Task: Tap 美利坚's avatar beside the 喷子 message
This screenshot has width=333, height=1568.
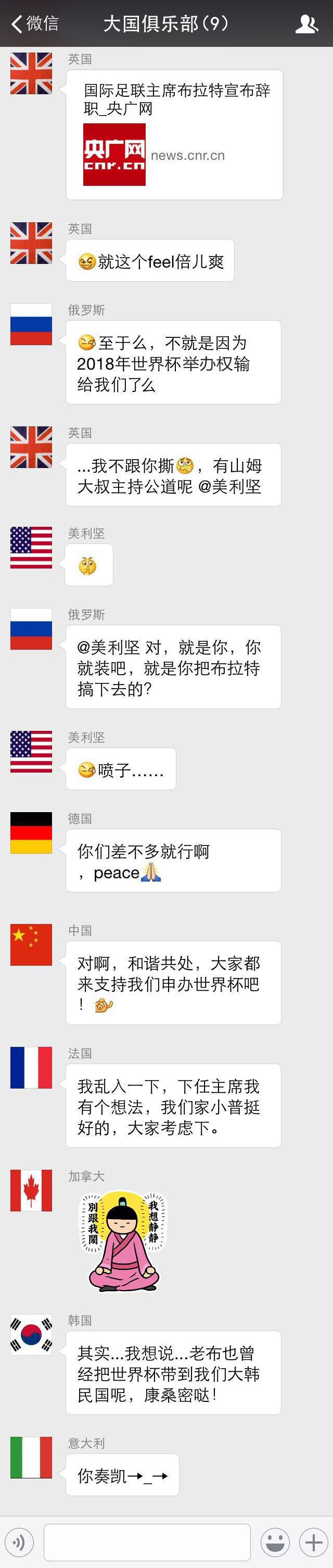Action: tap(31, 751)
